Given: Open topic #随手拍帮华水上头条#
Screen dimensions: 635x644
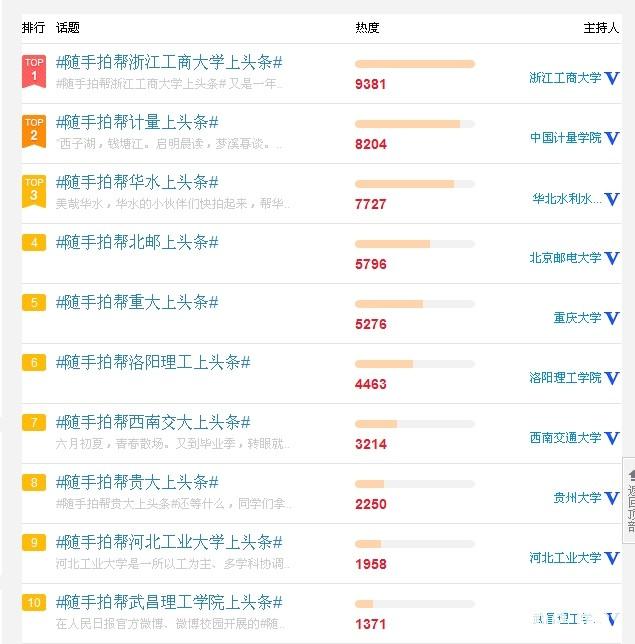Looking at the screenshot, I should pyautogui.click(x=137, y=183).
